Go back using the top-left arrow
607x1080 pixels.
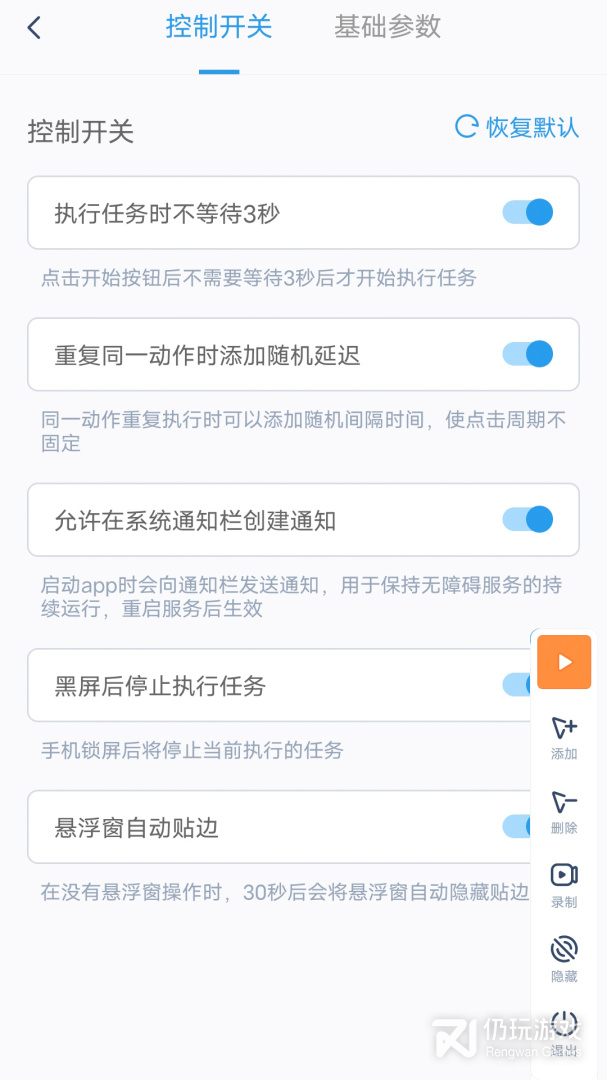pos(34,28)
